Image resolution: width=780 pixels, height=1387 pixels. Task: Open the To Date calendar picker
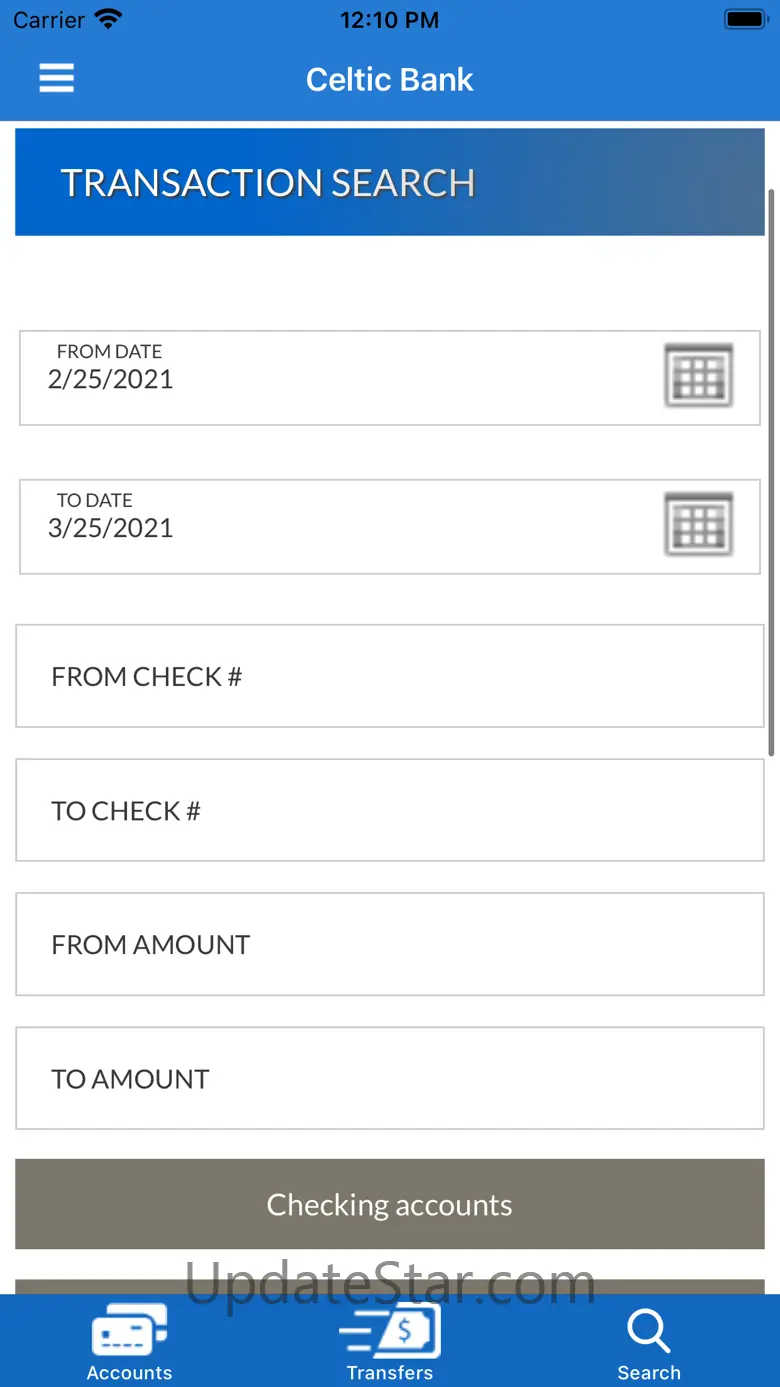[x=699, y=524]
